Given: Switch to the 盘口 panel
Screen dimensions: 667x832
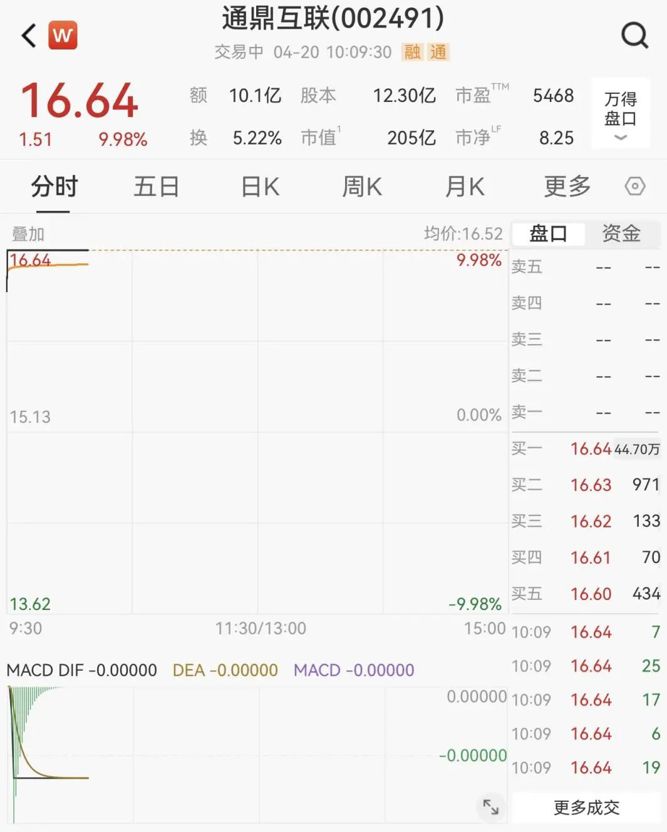Looking at the screenshot, I should 548,234.
